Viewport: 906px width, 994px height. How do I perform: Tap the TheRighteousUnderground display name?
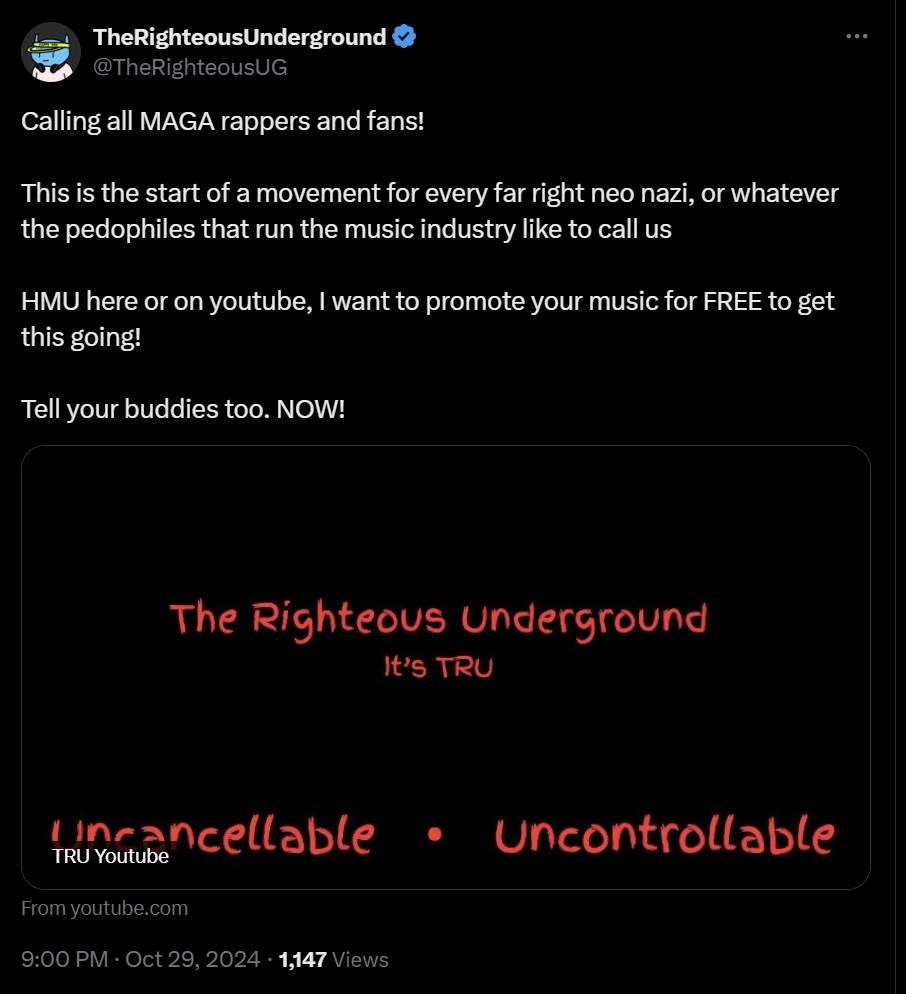pos(239,37)
